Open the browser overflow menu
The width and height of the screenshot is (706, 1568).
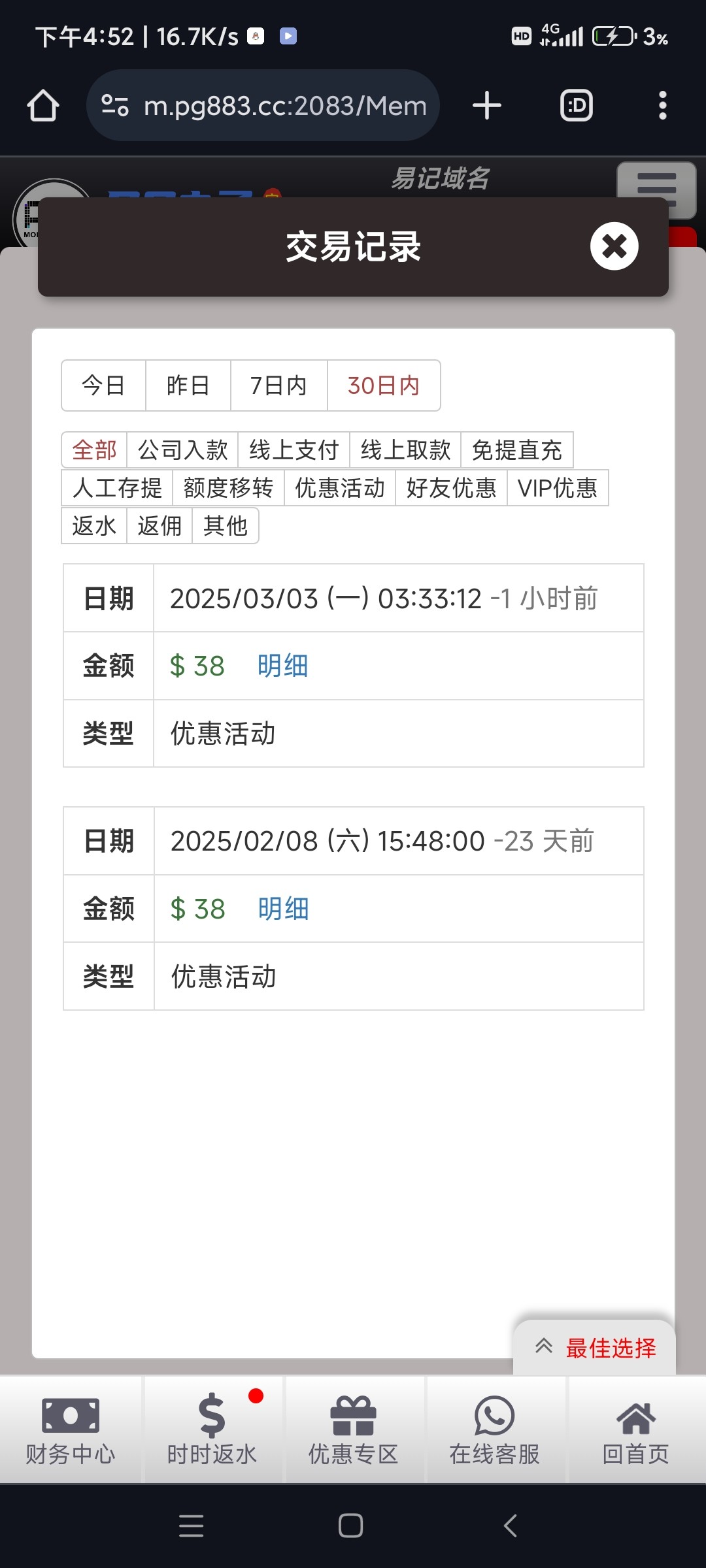662,105
